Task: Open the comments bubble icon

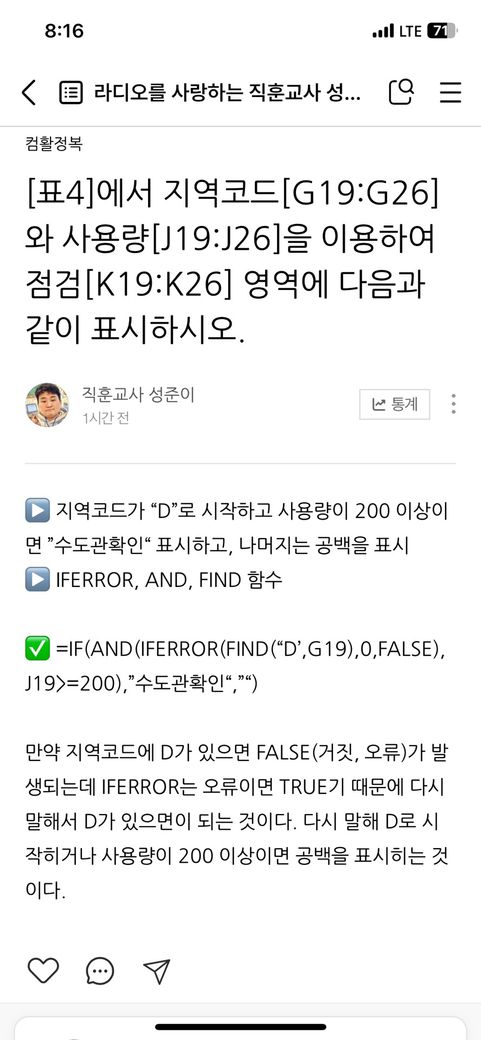Action: coord(100,971)
